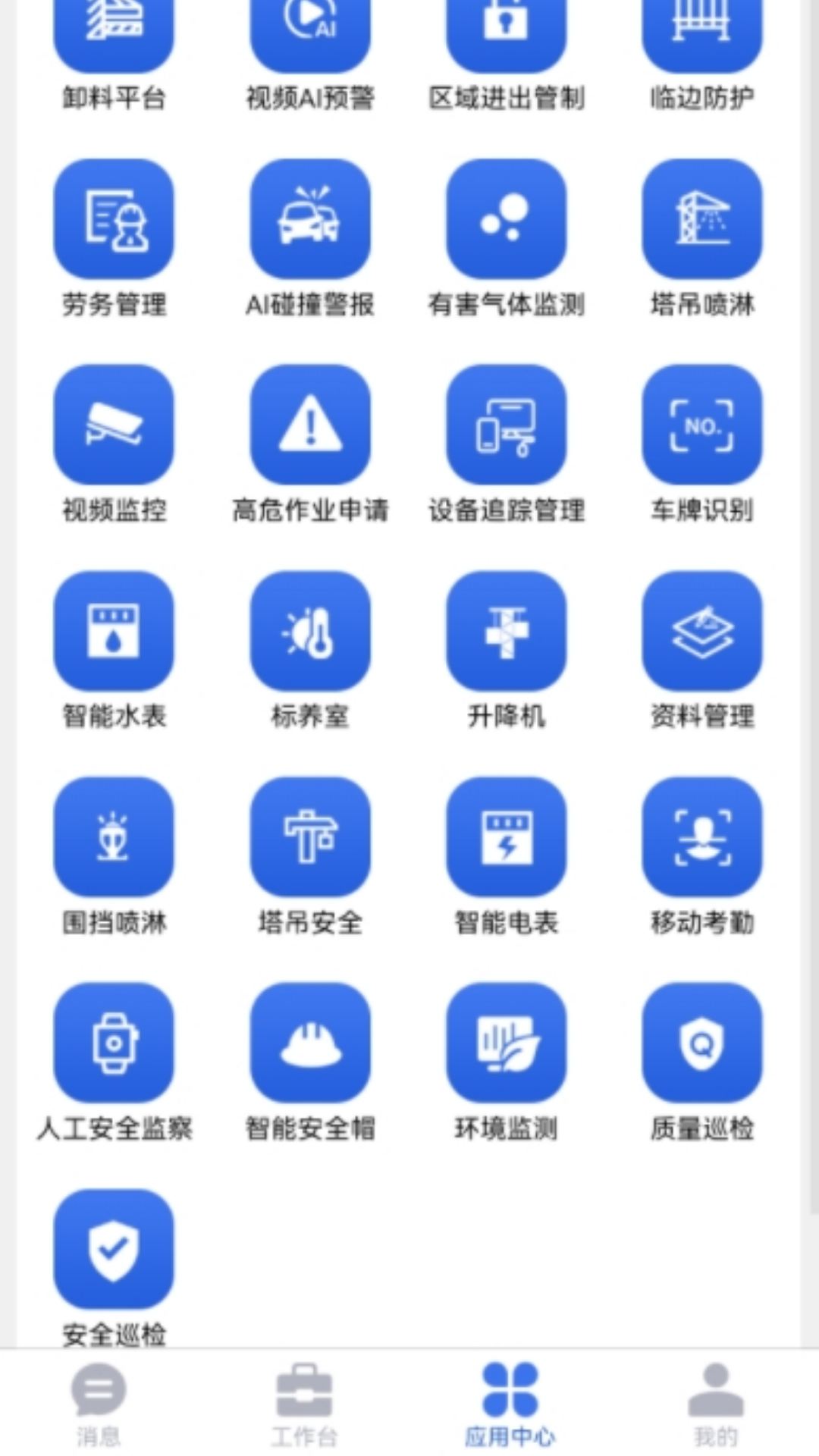Open 升降机 management

click(x=505, y=632)
